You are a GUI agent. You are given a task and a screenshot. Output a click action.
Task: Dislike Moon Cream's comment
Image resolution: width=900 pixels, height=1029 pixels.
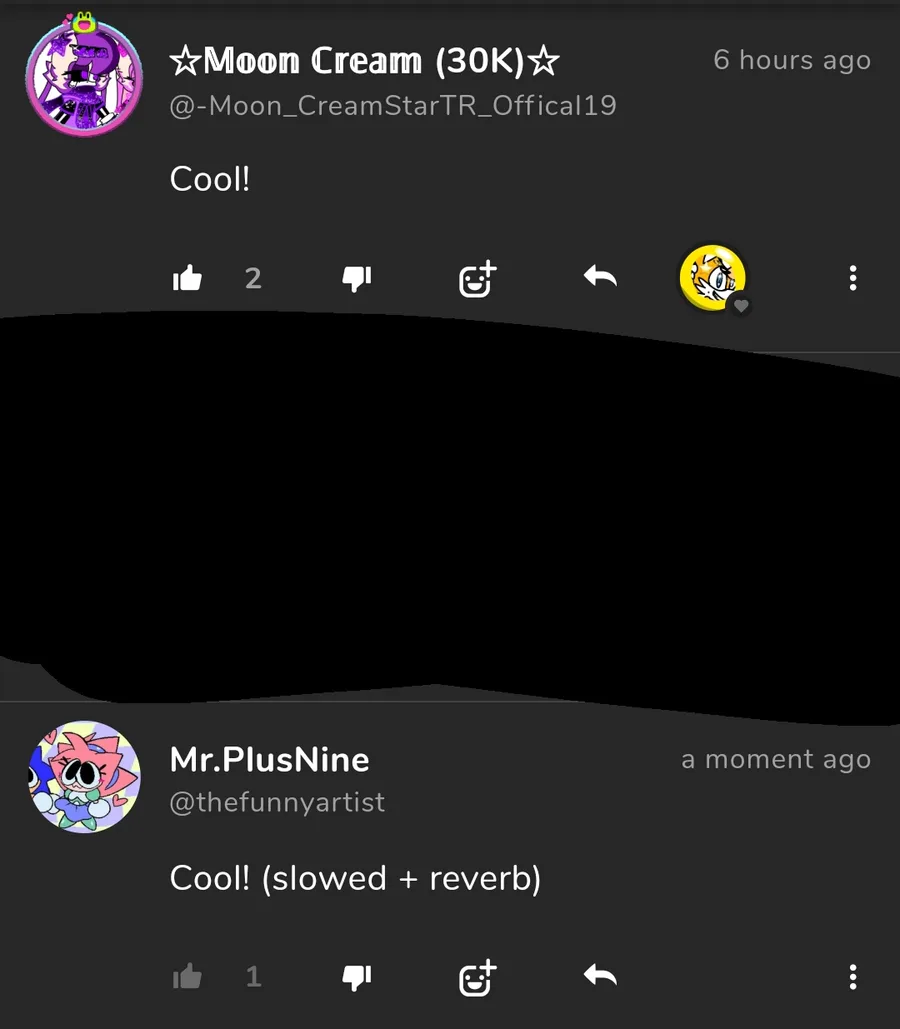point(357,279)
